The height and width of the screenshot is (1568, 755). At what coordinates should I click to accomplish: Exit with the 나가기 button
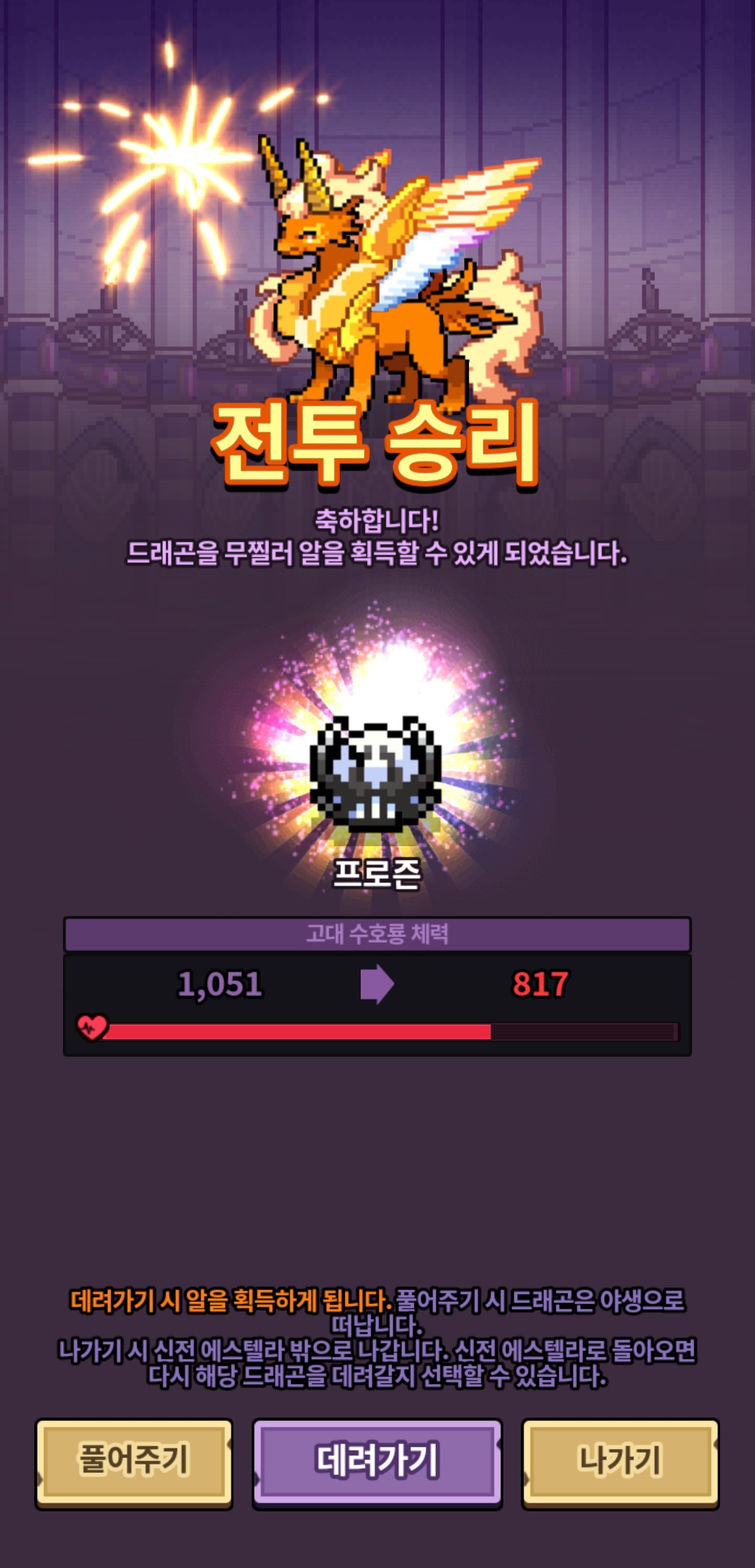tap(620, 1462)
